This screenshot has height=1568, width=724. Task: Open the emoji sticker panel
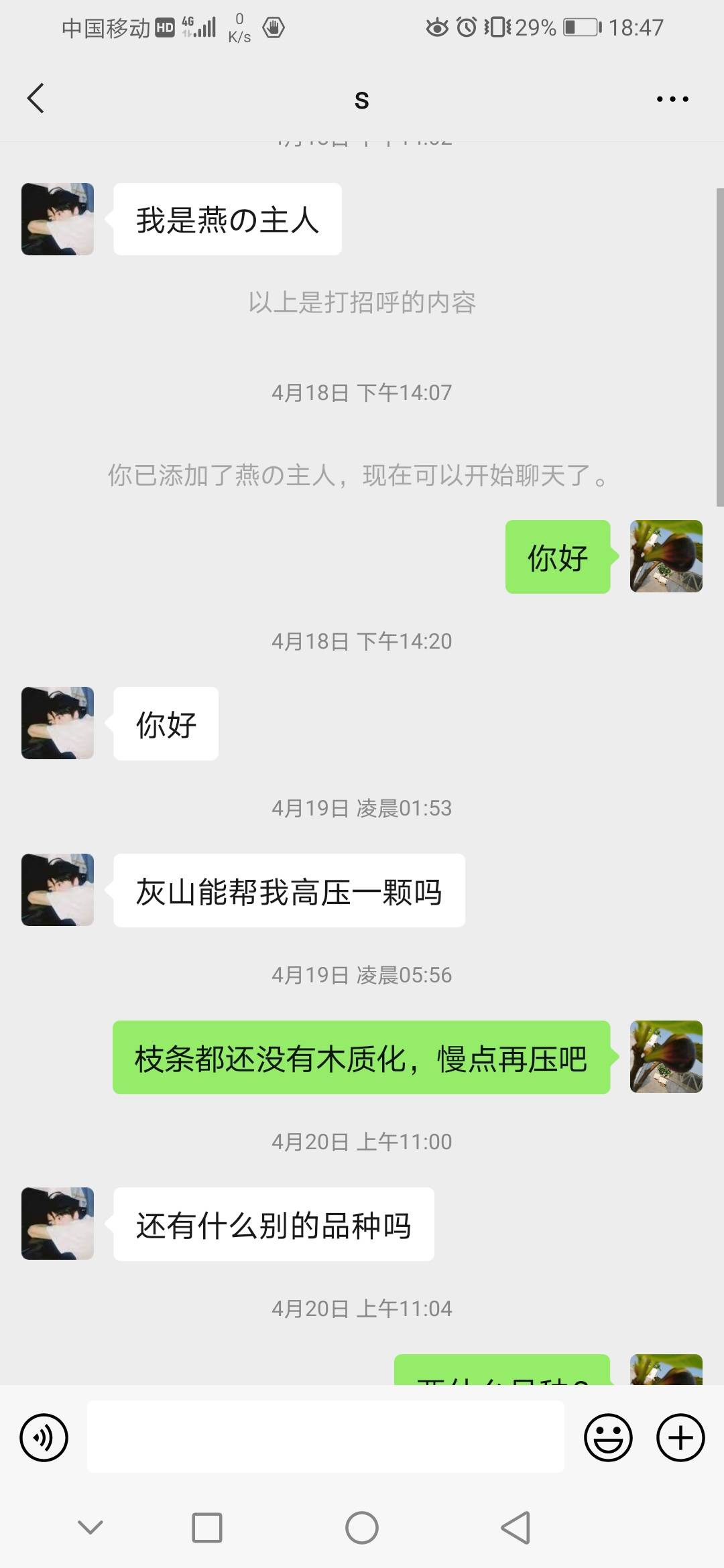click(x=608, y=1437)
